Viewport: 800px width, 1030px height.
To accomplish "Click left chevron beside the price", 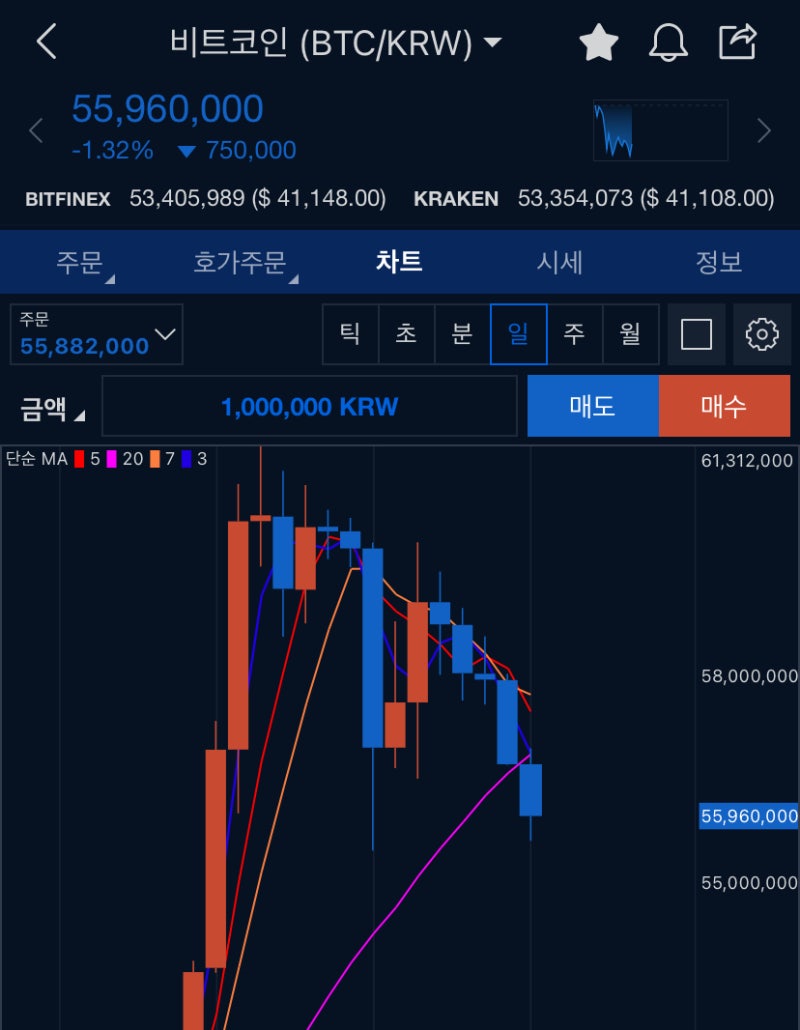I will click(34, 131).
